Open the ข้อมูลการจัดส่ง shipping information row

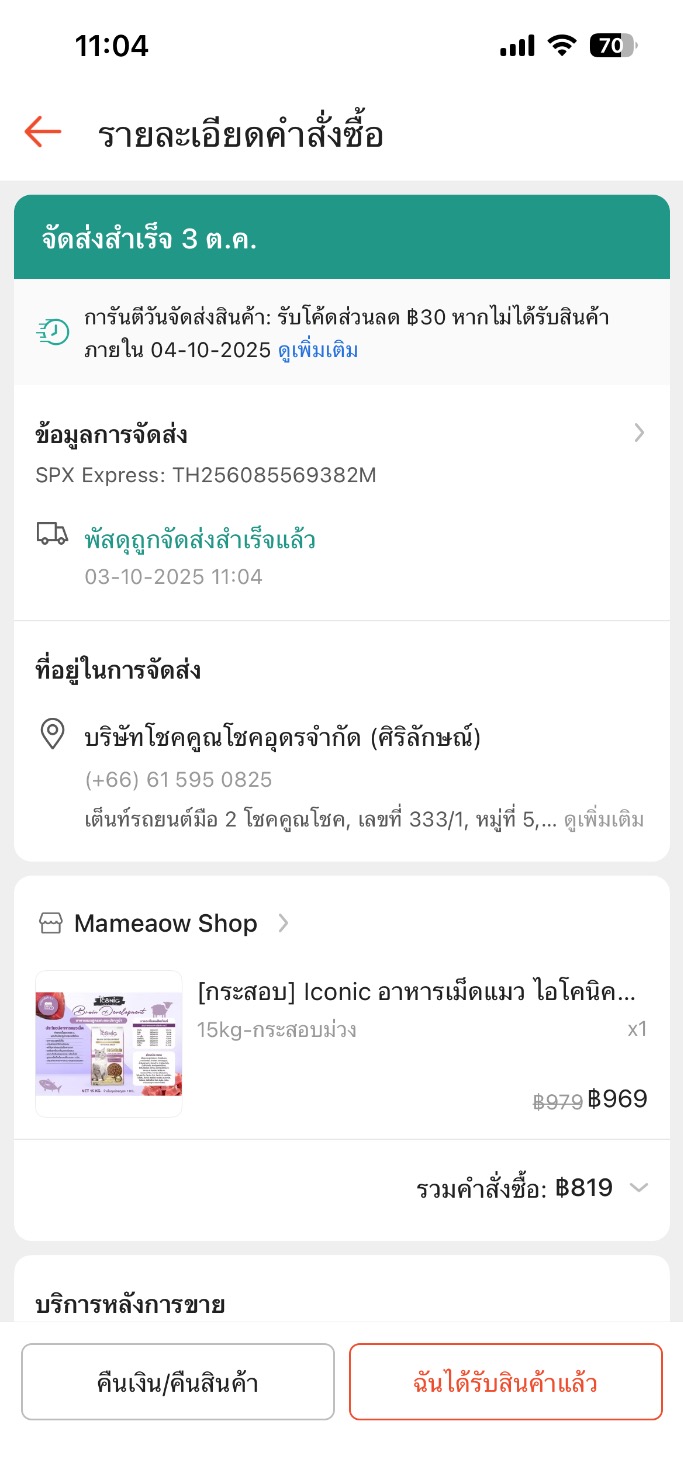point(340,452)
